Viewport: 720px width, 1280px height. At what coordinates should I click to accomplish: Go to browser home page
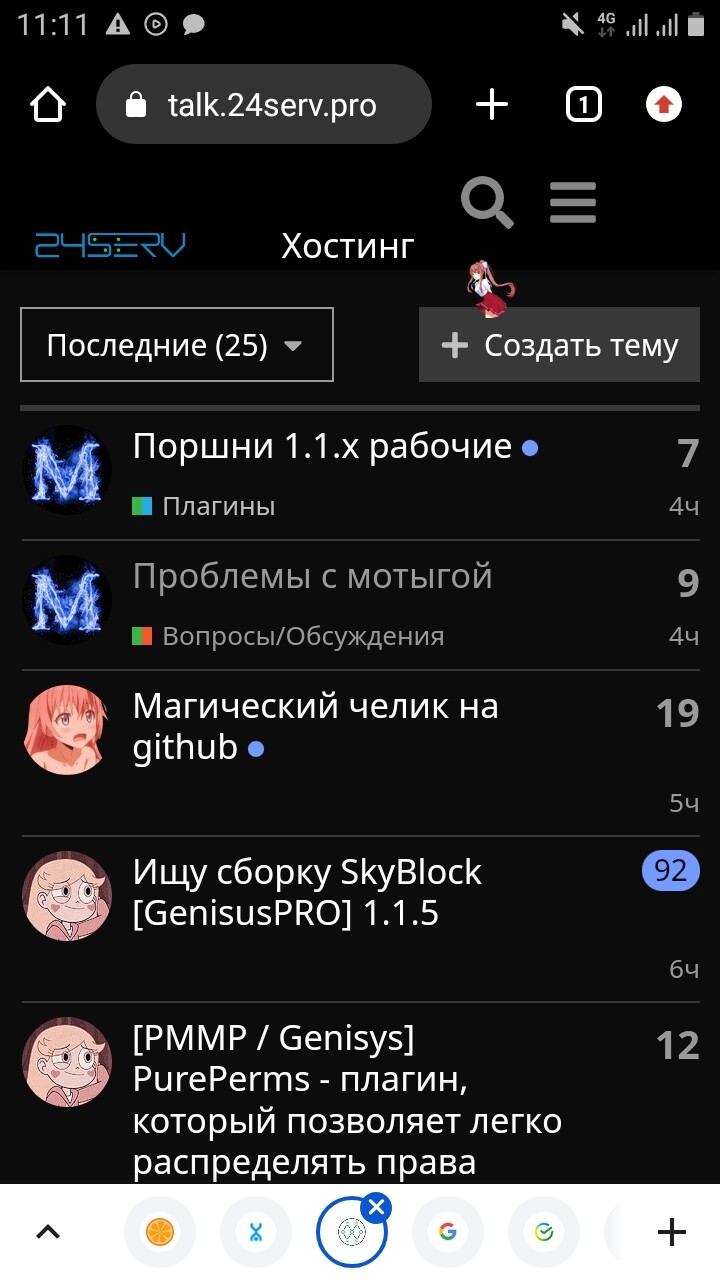[x=48, y=104]
